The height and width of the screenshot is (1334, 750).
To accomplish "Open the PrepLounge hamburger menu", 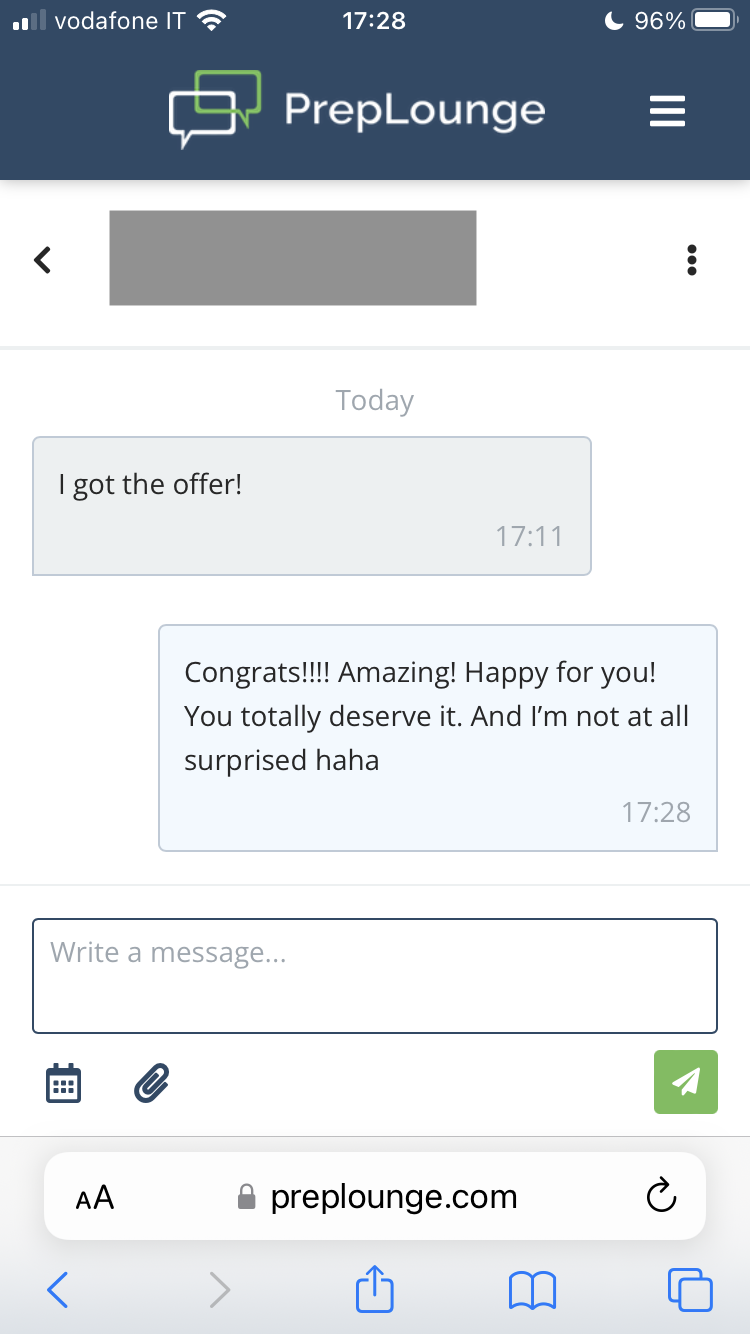I will (x=667, y=110).
